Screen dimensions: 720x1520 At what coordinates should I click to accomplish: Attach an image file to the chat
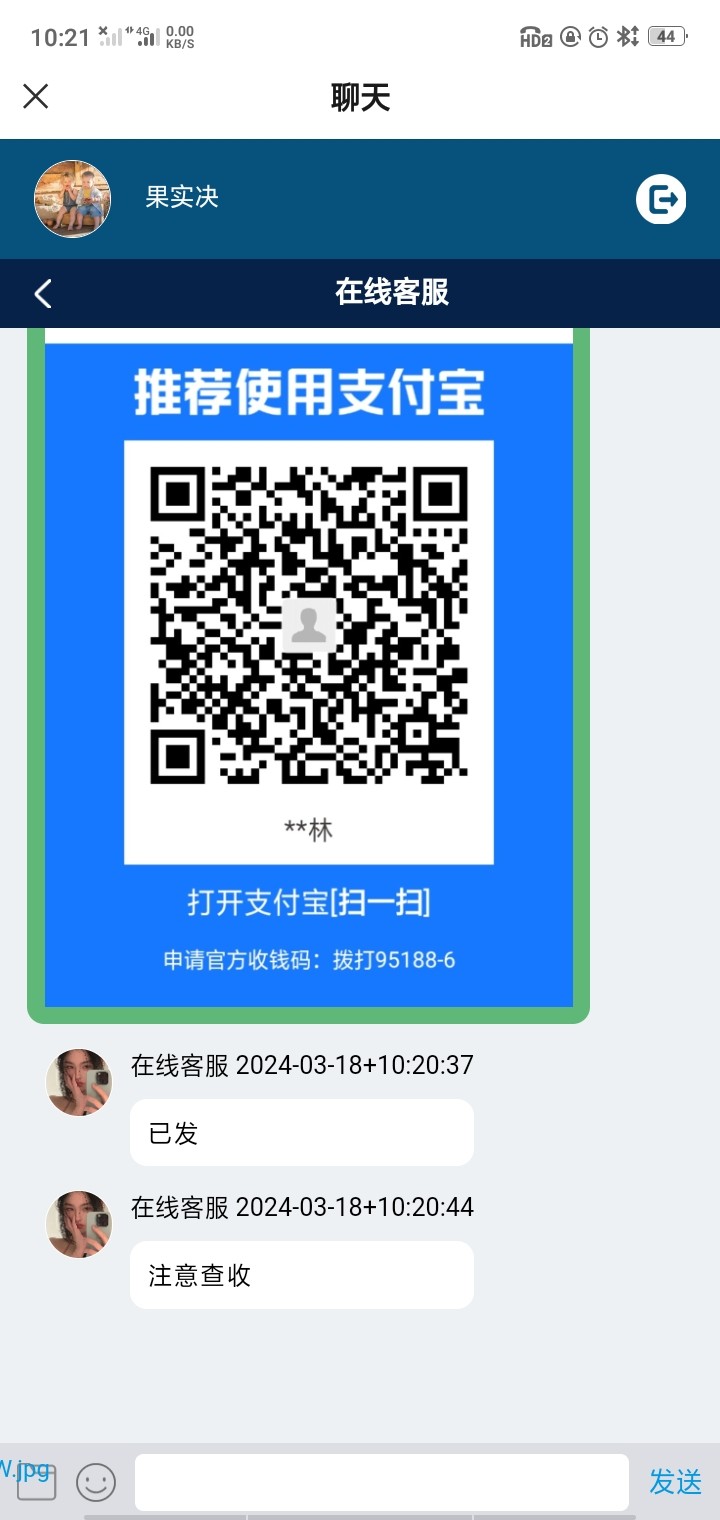[36, 1481]
